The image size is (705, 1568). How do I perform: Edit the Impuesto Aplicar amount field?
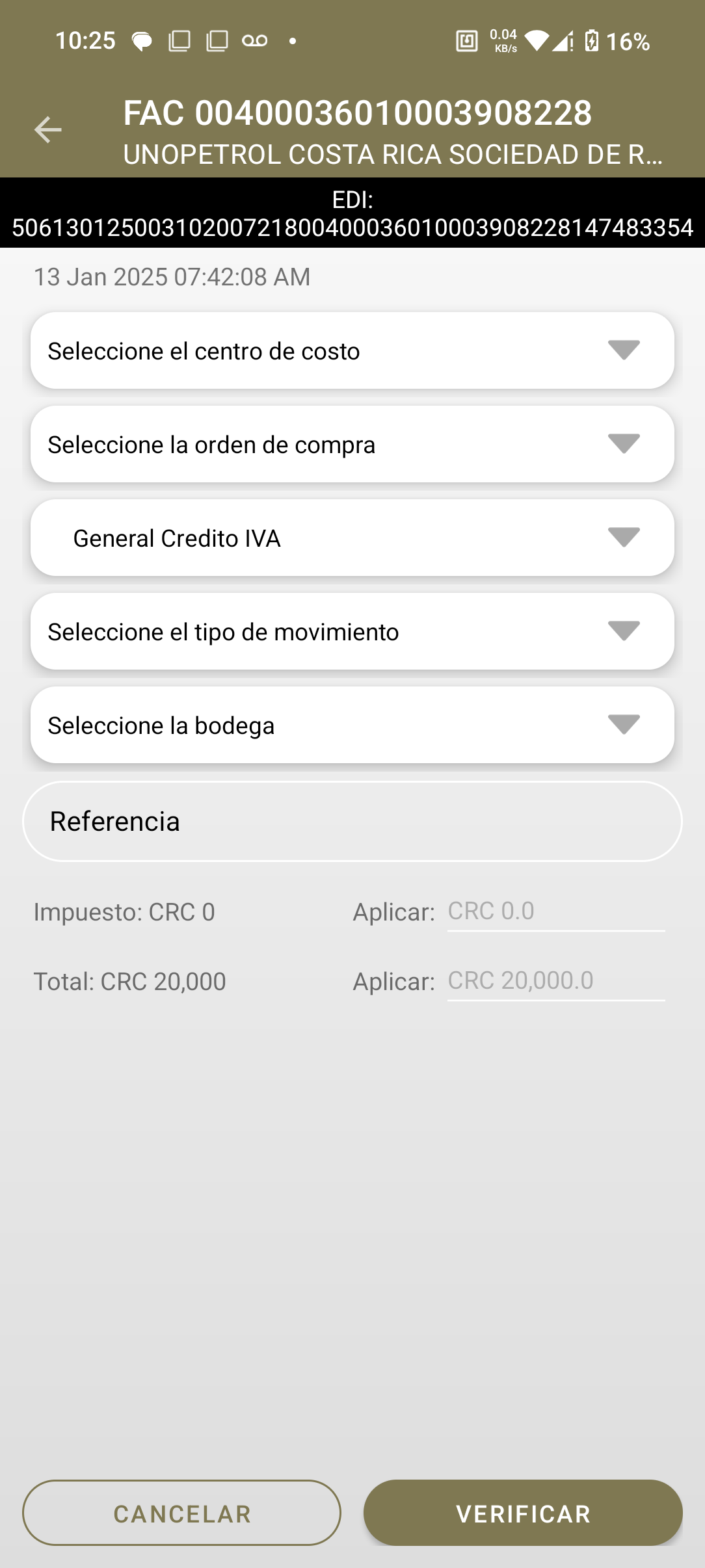pyautogui.click(x=556, y=911)
